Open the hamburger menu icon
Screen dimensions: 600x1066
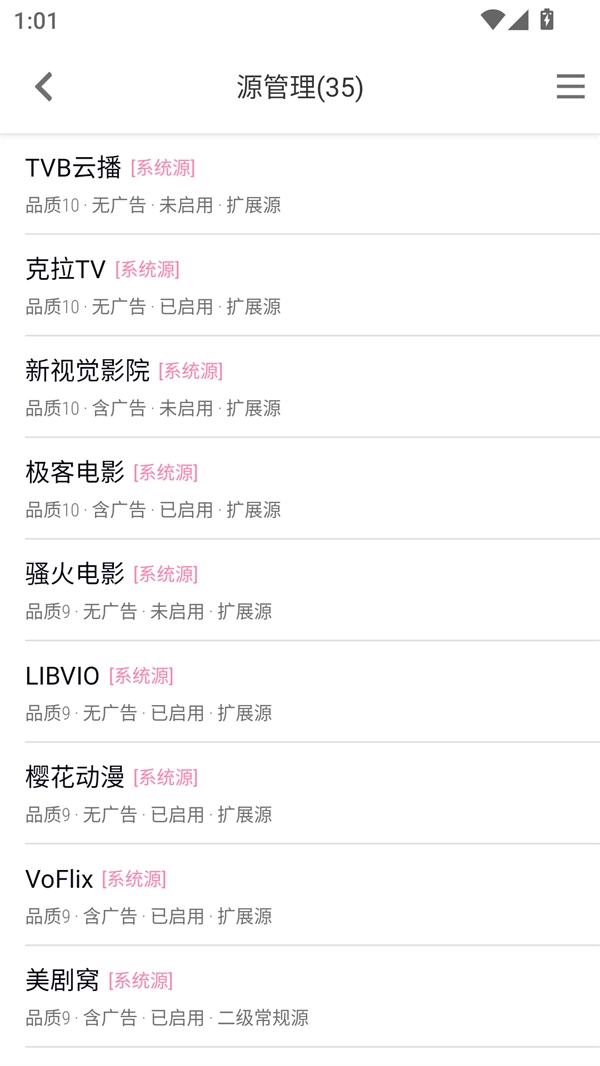[x=570, y=87]
